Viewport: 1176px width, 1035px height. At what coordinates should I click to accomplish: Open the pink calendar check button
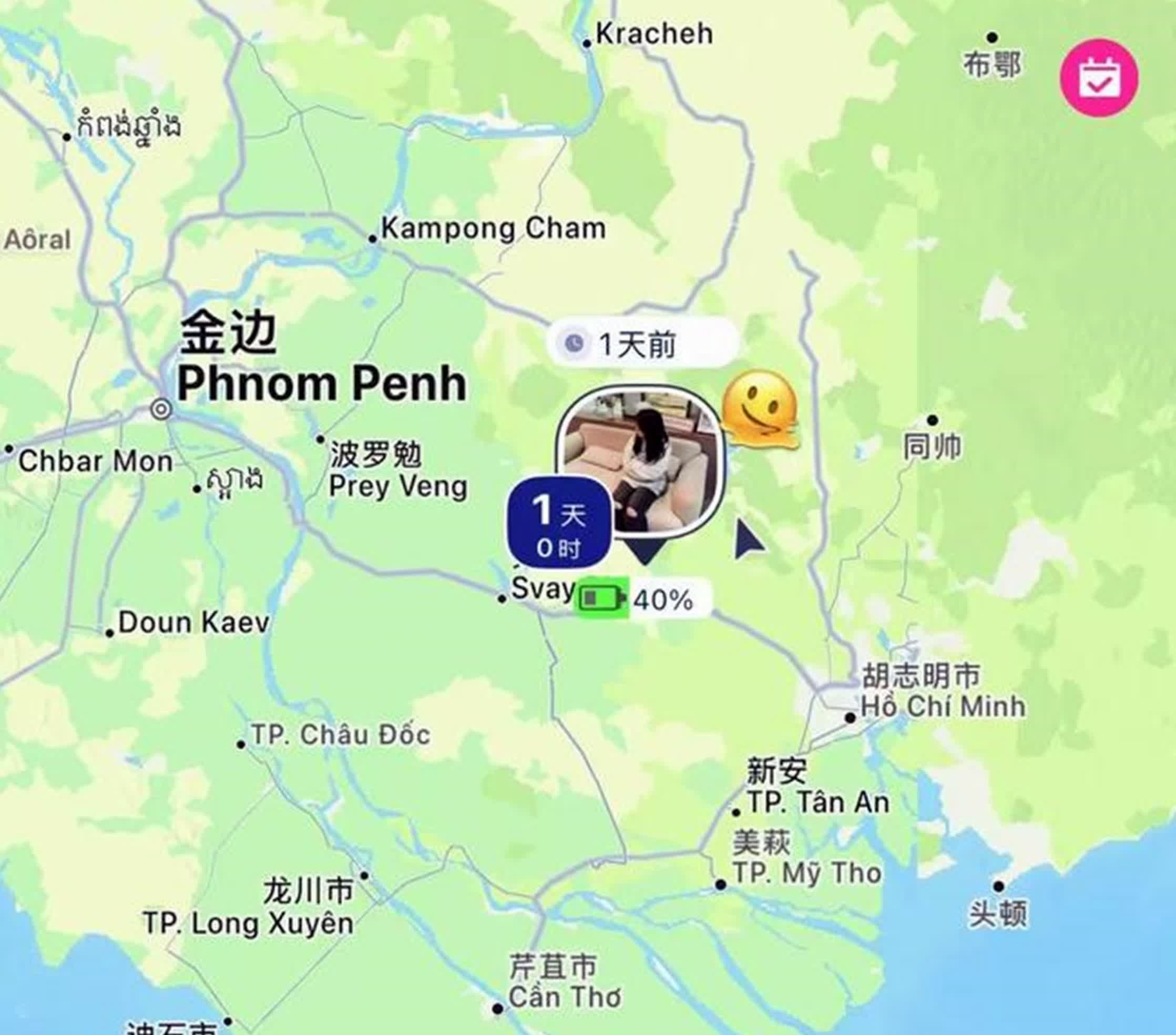pyautogui.click(x=1098, y=78)
